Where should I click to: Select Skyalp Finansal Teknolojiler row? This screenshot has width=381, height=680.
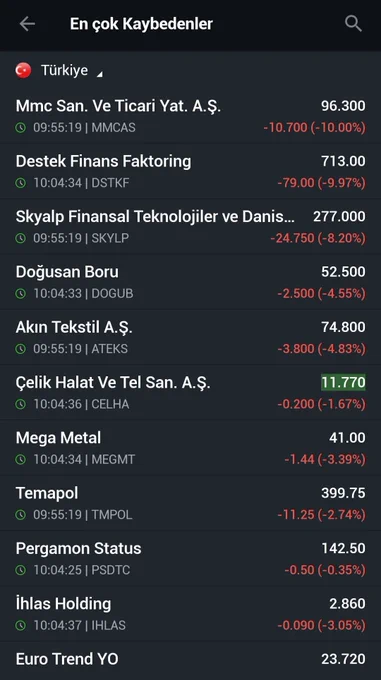point(190,226)
